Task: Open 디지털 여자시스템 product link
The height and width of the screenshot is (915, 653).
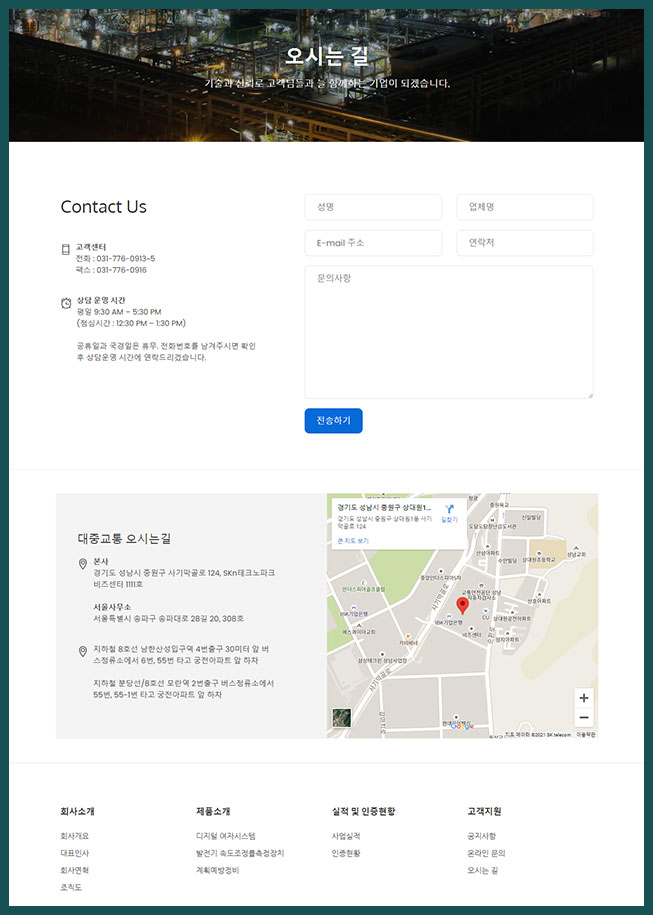Action: tap(226, 836)
